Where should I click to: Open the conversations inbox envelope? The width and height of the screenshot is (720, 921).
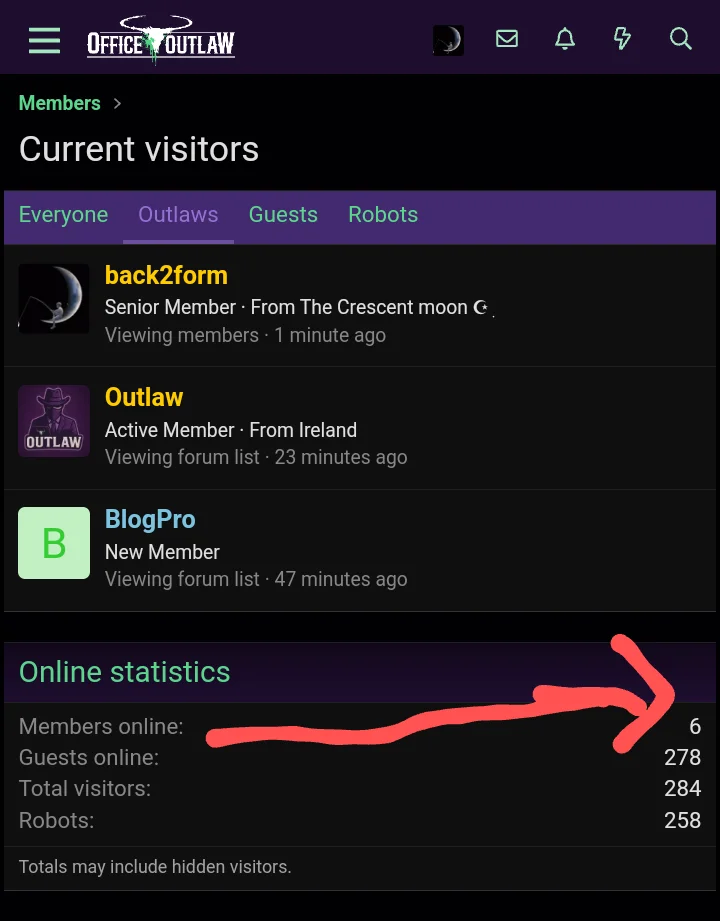507,39
